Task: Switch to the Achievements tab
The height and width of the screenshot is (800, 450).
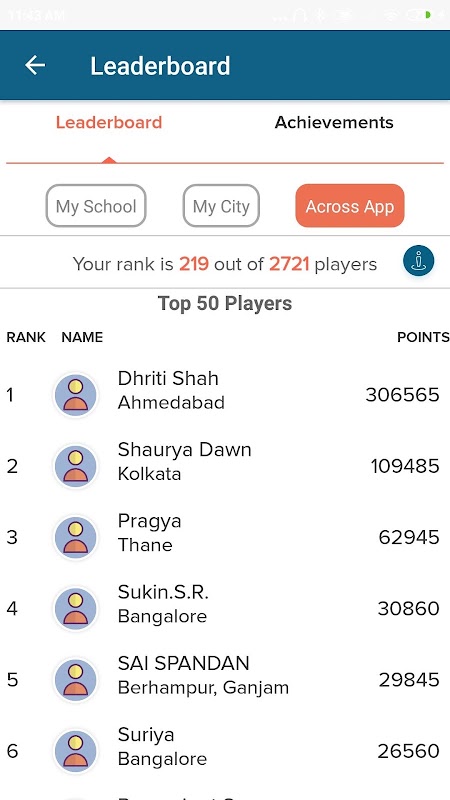Action: point(334,122)
